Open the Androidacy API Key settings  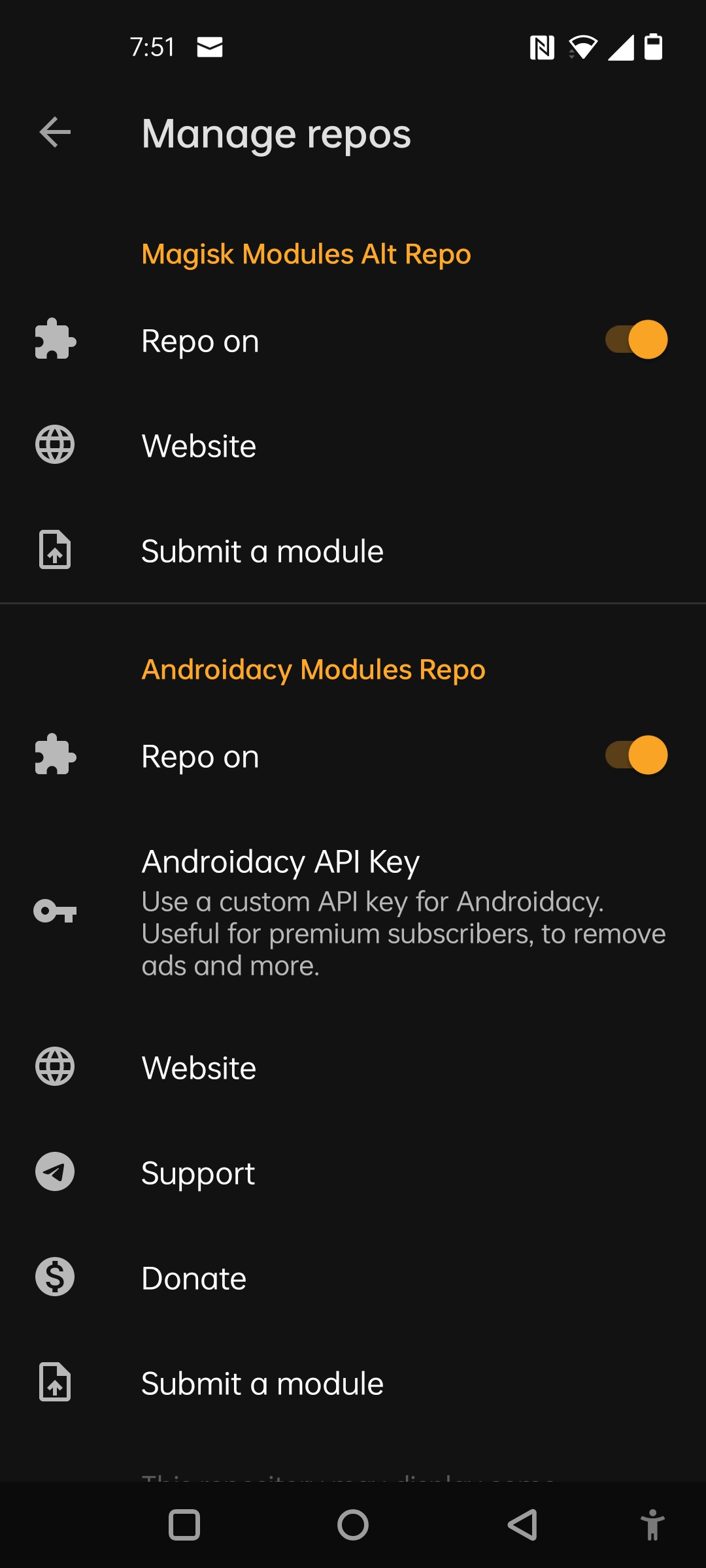353,913
